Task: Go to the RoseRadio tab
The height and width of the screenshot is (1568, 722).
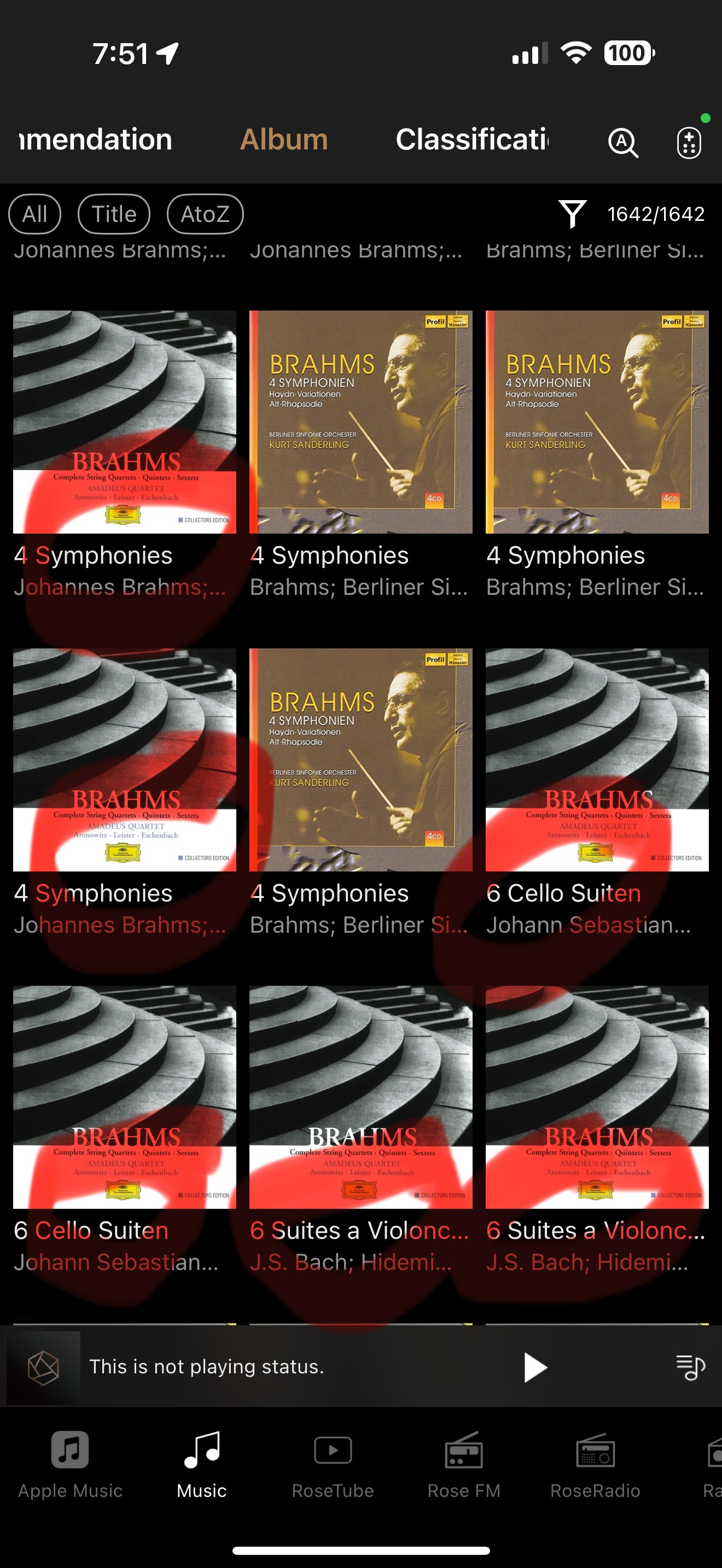Action: click(x=595, y=1465)
